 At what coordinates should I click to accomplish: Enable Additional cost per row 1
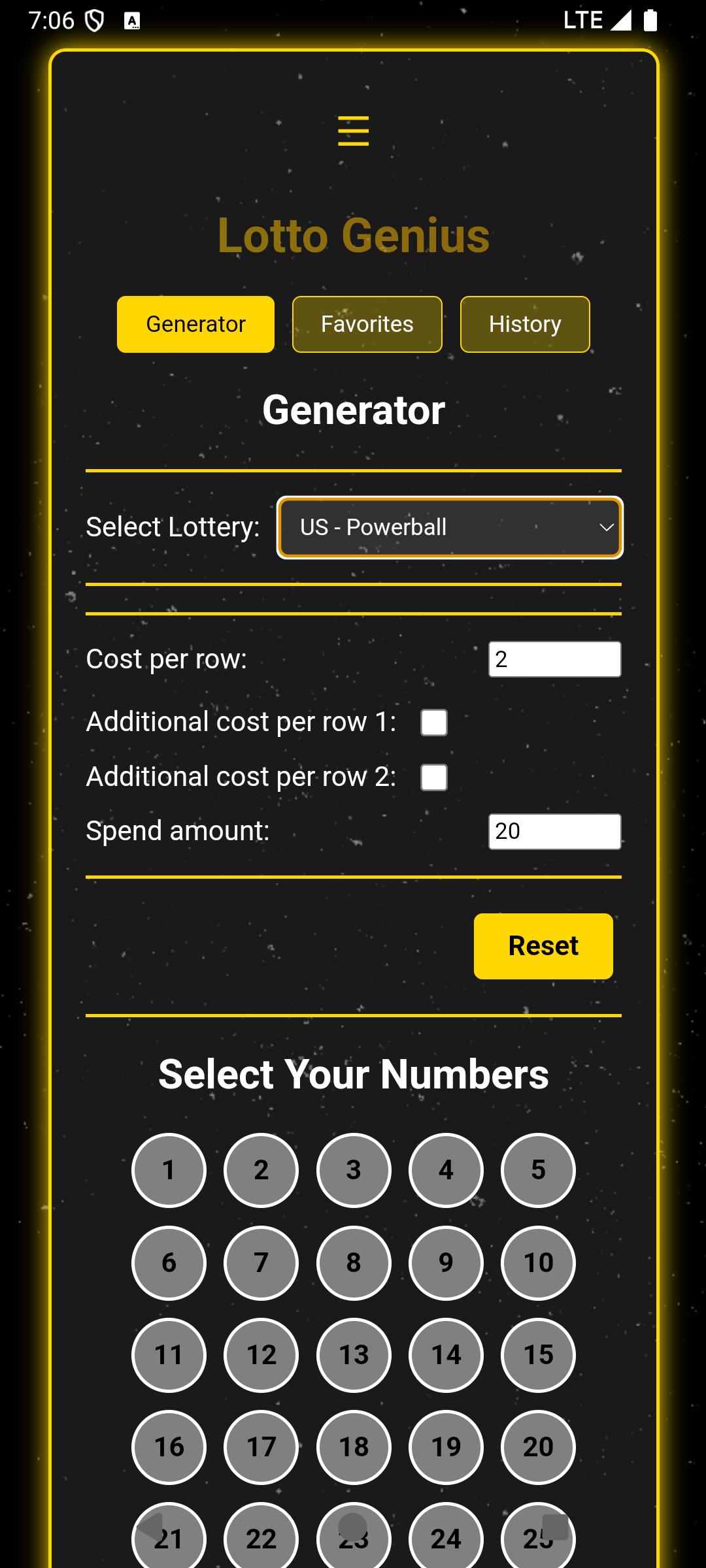coord(434,723)
